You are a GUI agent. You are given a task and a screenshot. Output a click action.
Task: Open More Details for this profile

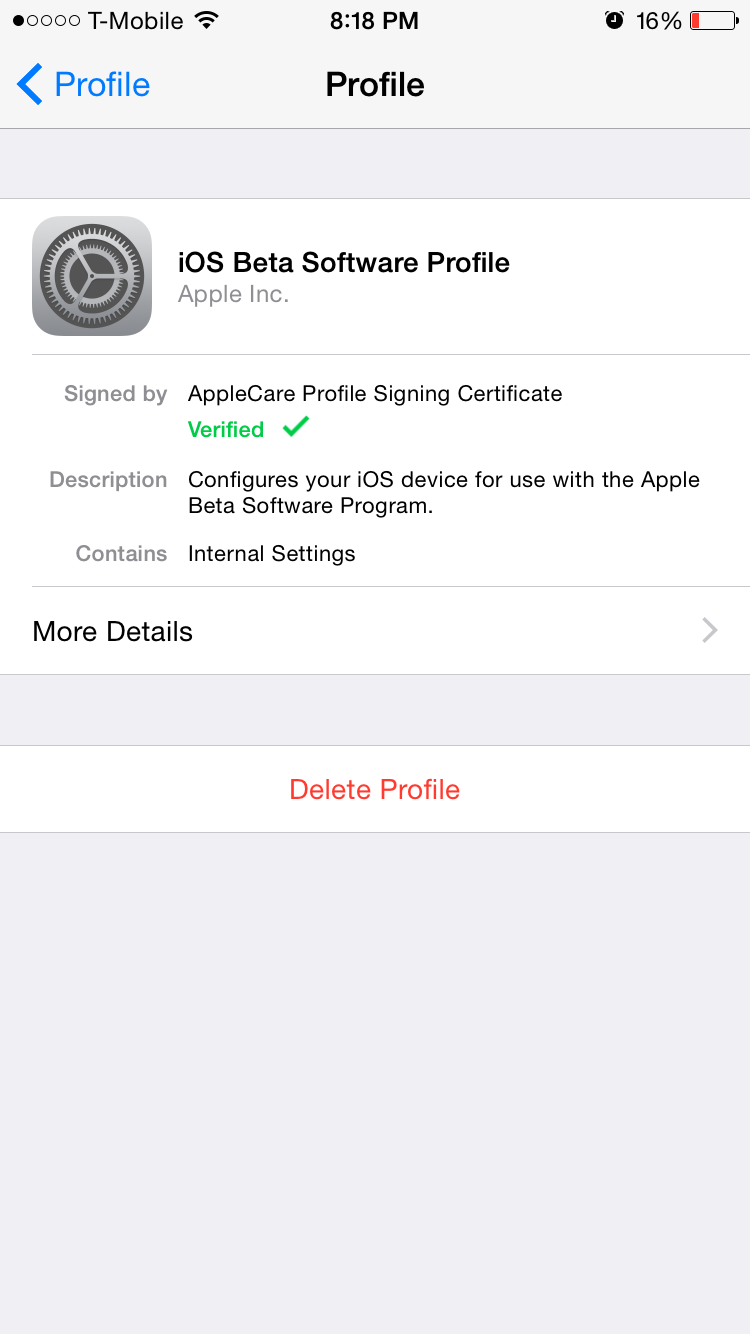(375, 631)
